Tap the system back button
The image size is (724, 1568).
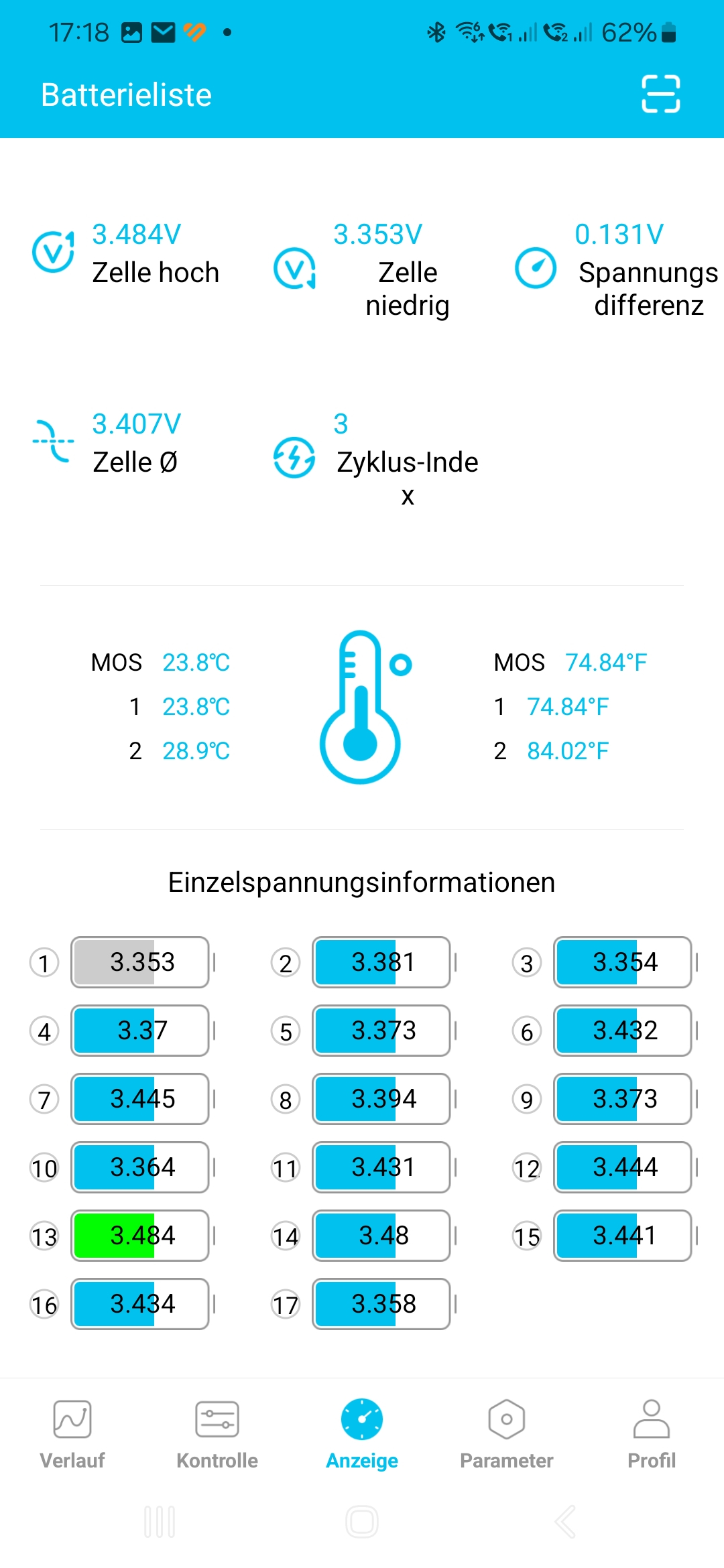point(565,1522)
